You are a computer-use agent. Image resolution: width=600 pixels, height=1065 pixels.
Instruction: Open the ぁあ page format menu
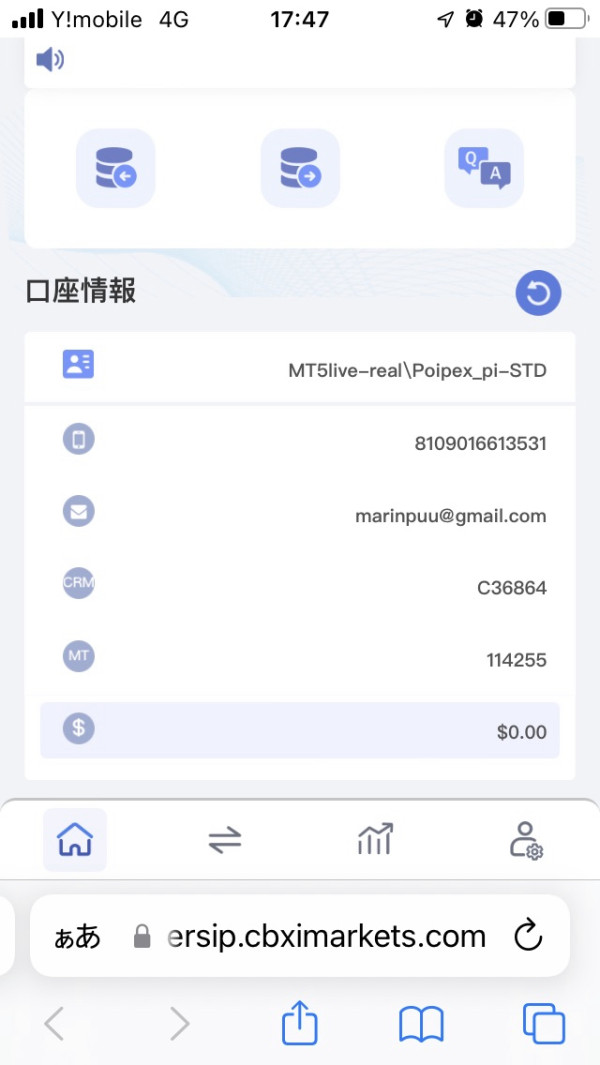point(77,937)
